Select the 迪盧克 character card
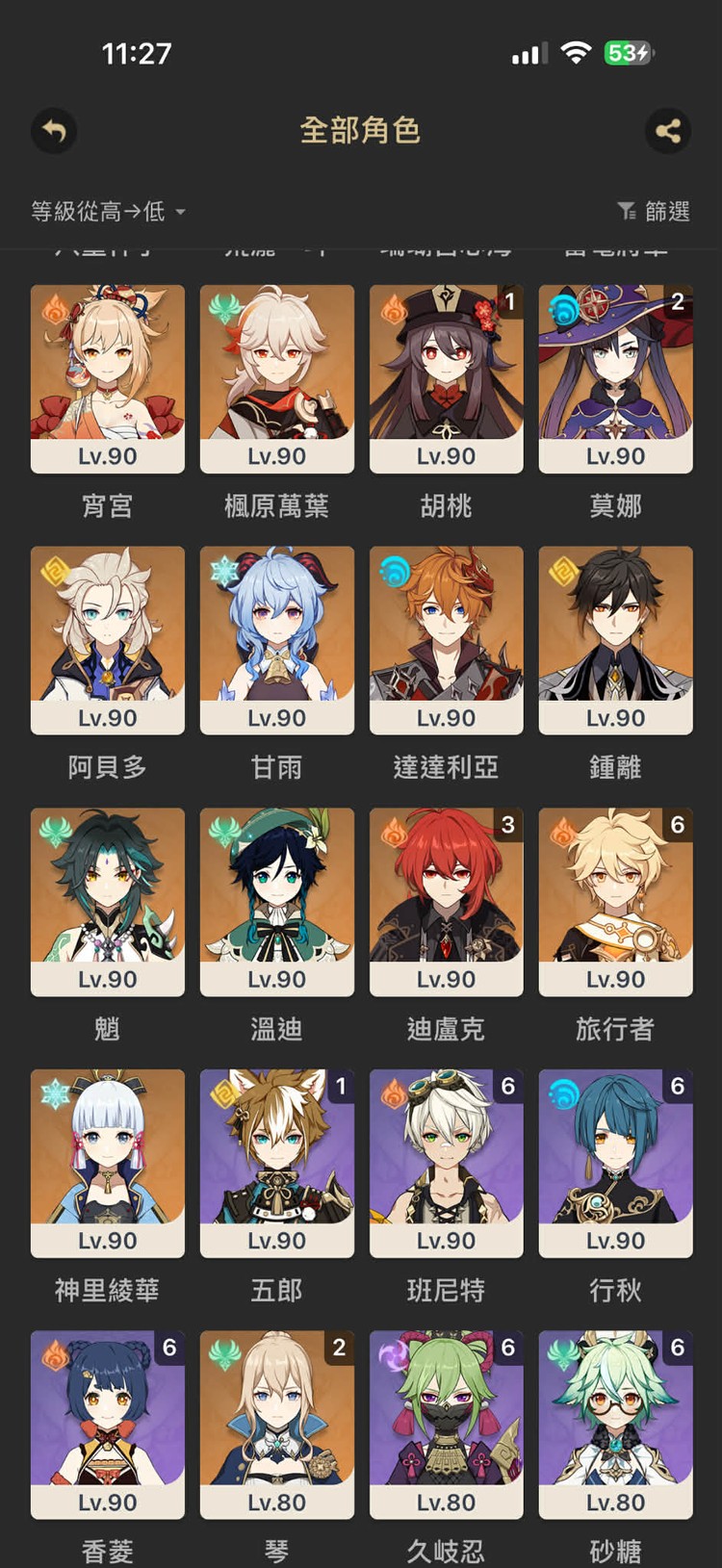 click(447, 902)
